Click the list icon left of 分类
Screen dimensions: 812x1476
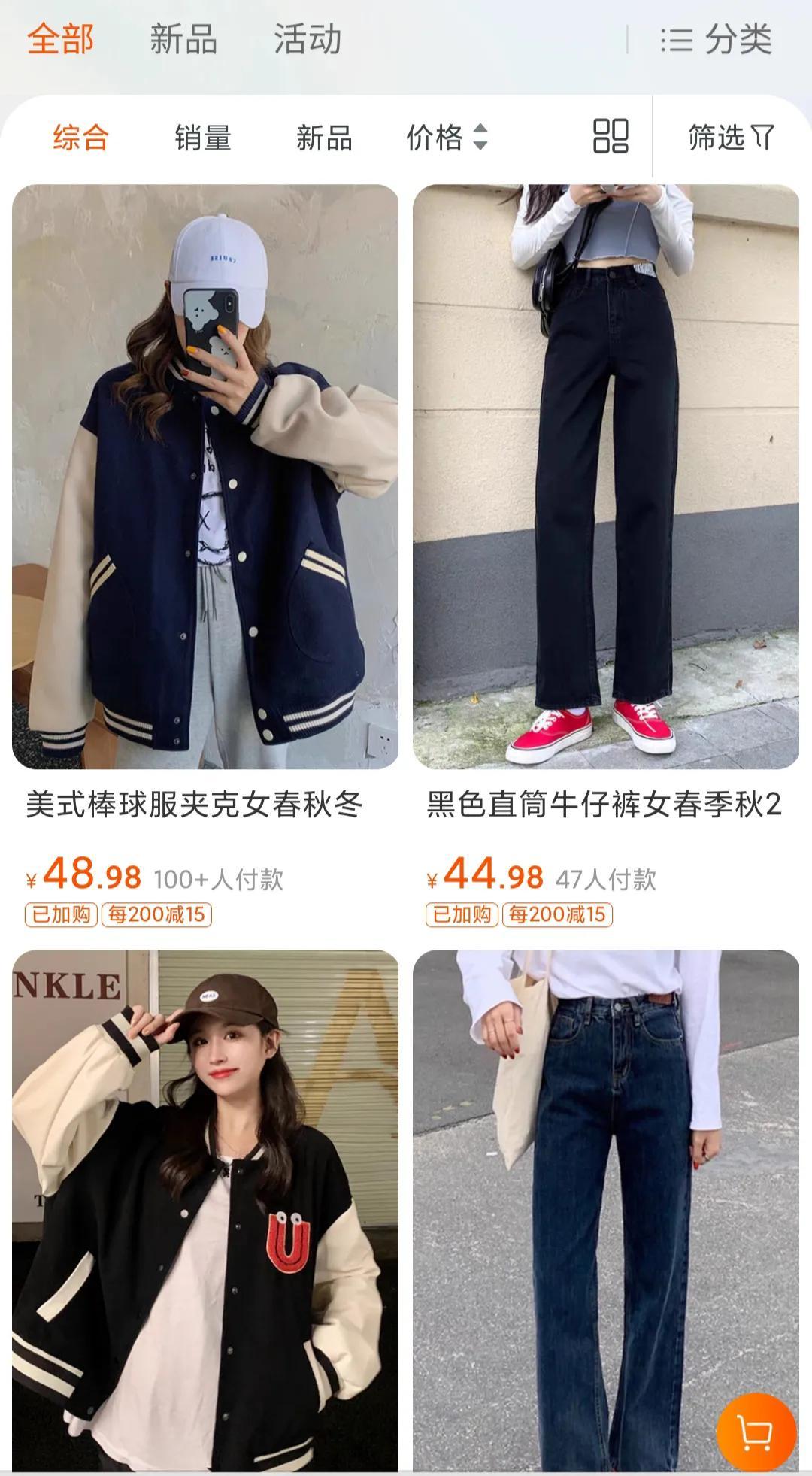click(677, 41)
